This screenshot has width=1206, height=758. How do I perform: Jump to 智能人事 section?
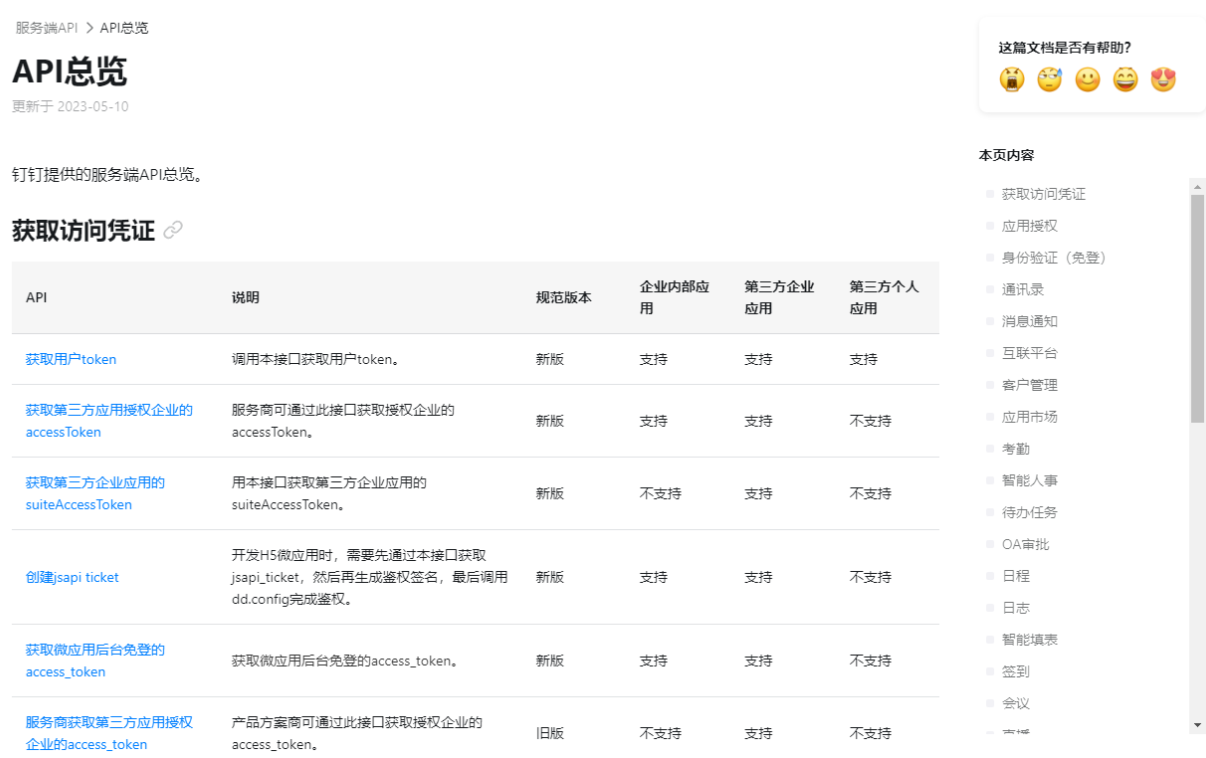click(x=1029, y=481)
